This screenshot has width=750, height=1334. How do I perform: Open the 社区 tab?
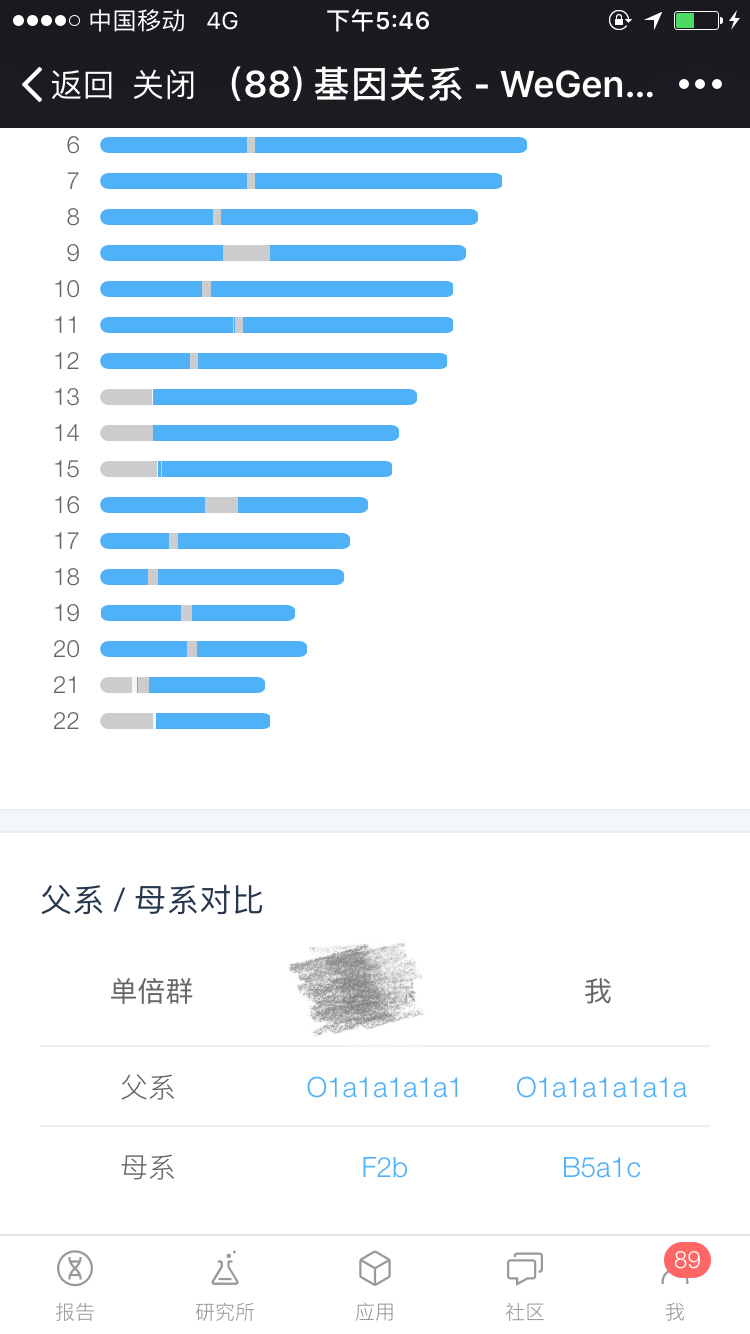point(525,1285)
